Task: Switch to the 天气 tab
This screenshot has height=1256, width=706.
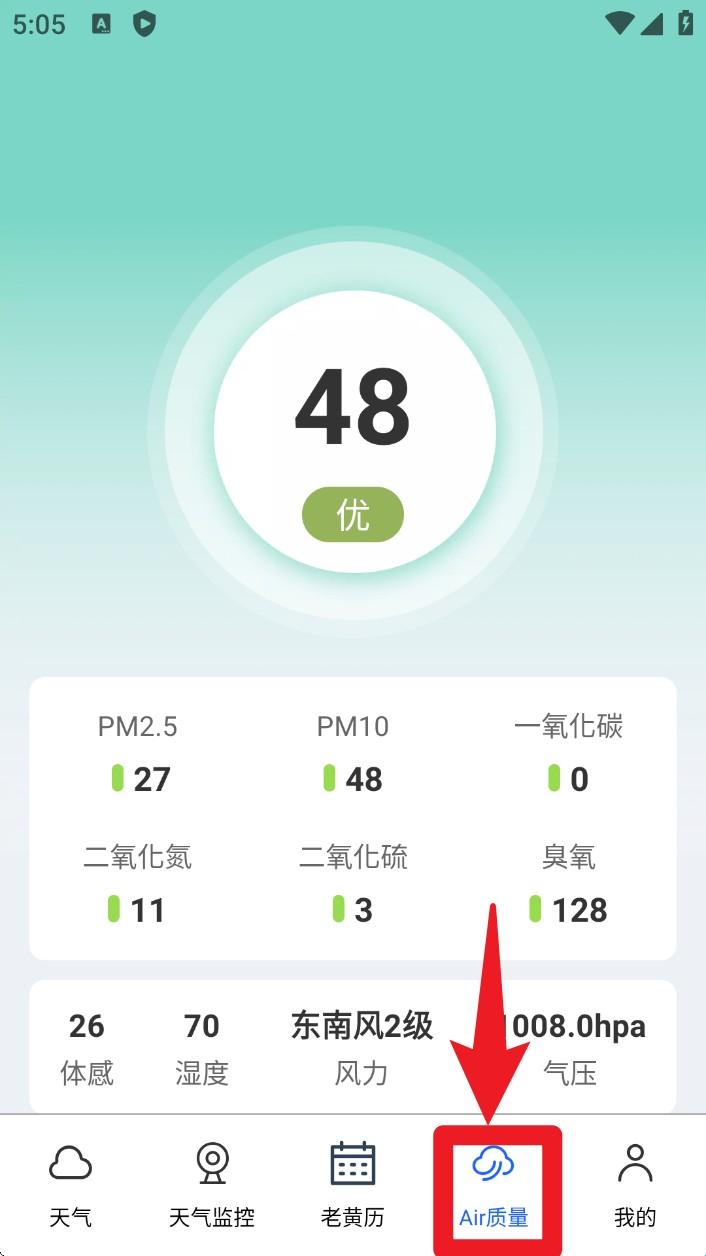Action: (71, 1185)
